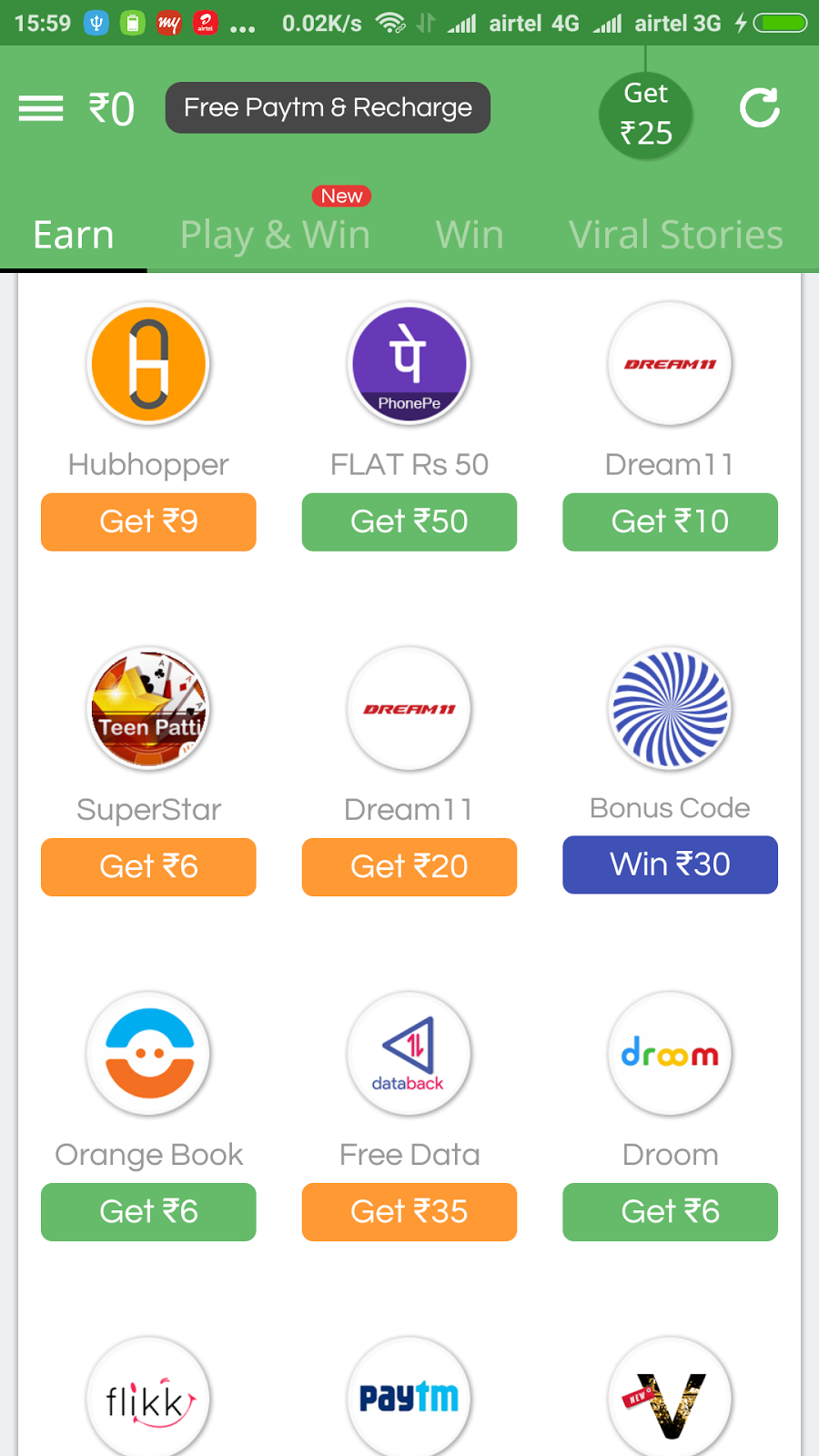The width and height of the screenshot is (819, 1456).
Task: Open Free Paytm & Recharge
Action: coord(328,108)
